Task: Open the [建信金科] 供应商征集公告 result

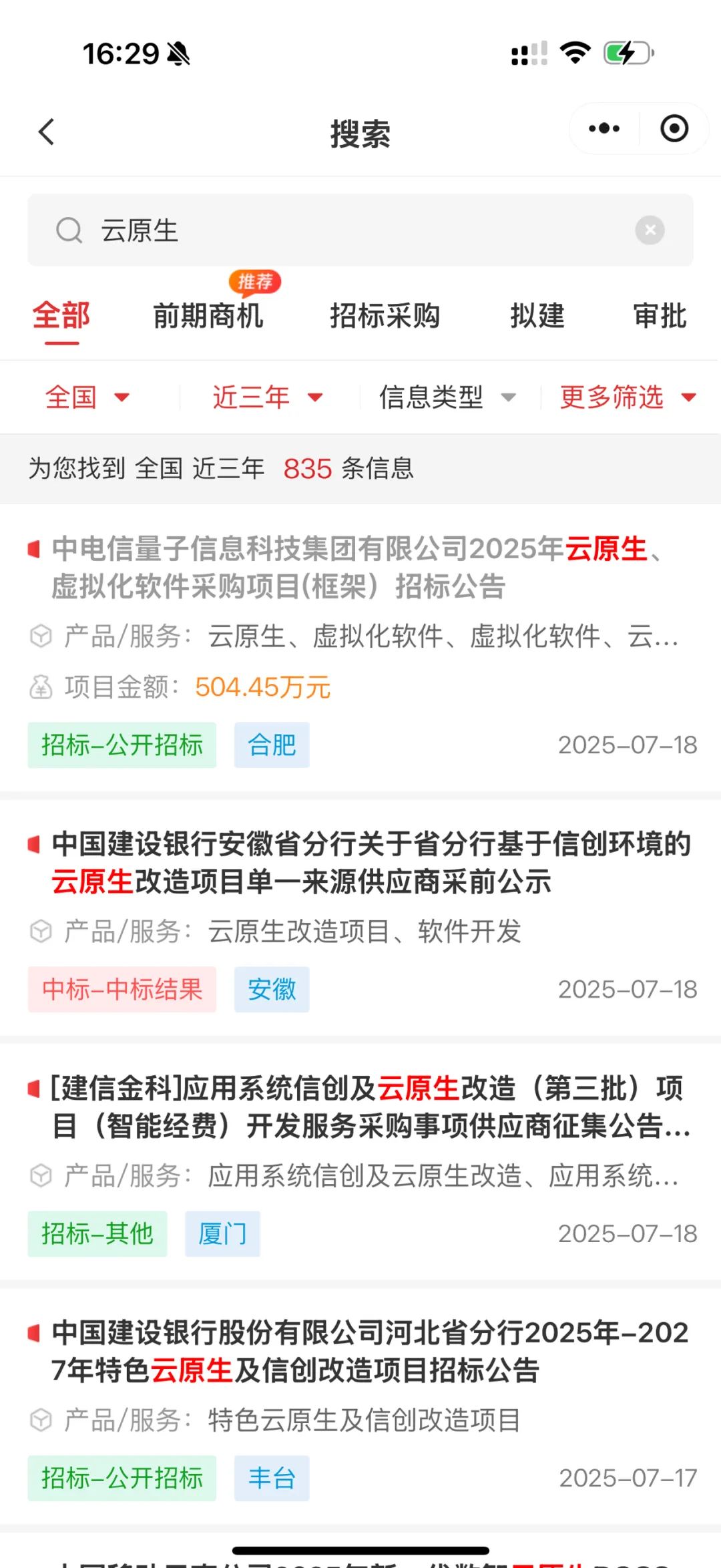Action: (360, 1163)
